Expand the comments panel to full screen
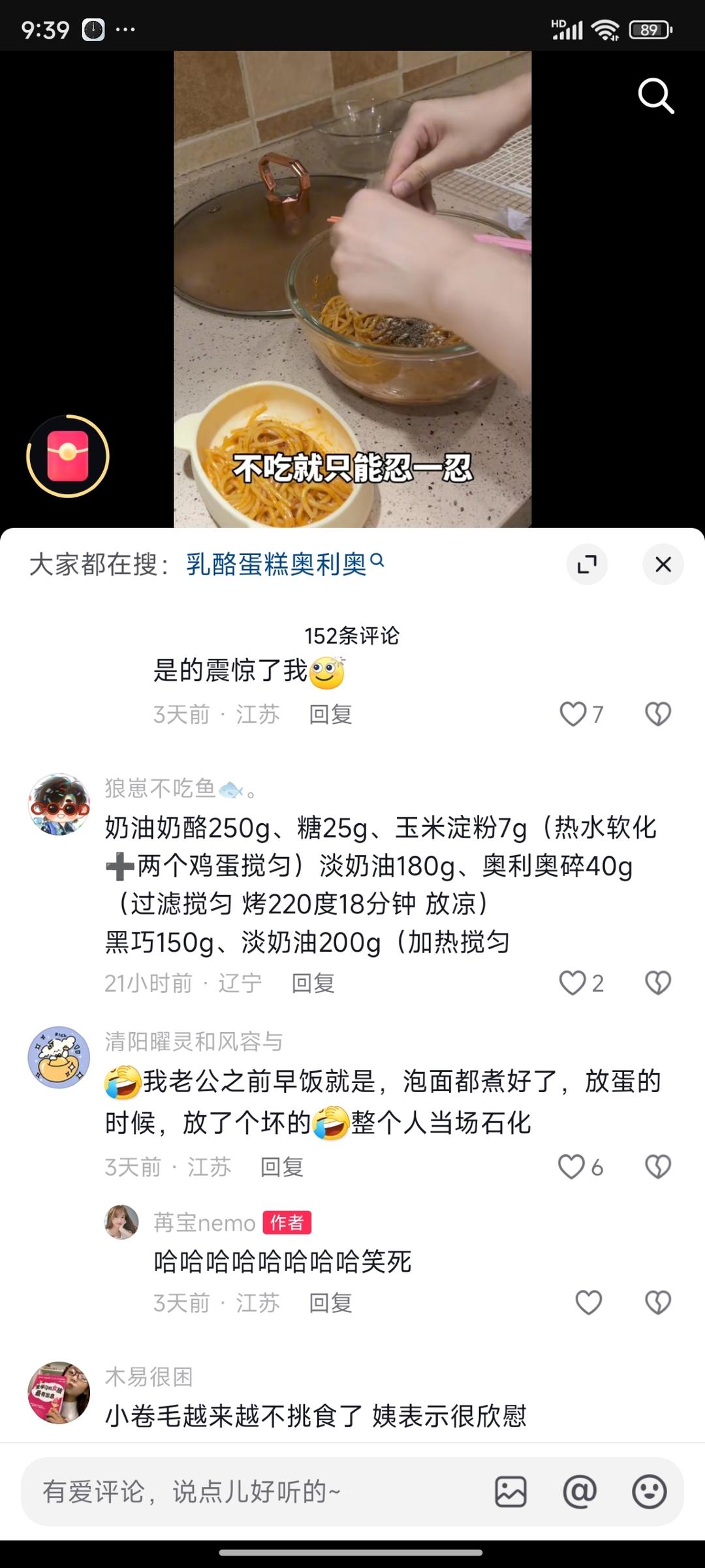This screenshot has height=1568, width=705. [x=587, y=564]
